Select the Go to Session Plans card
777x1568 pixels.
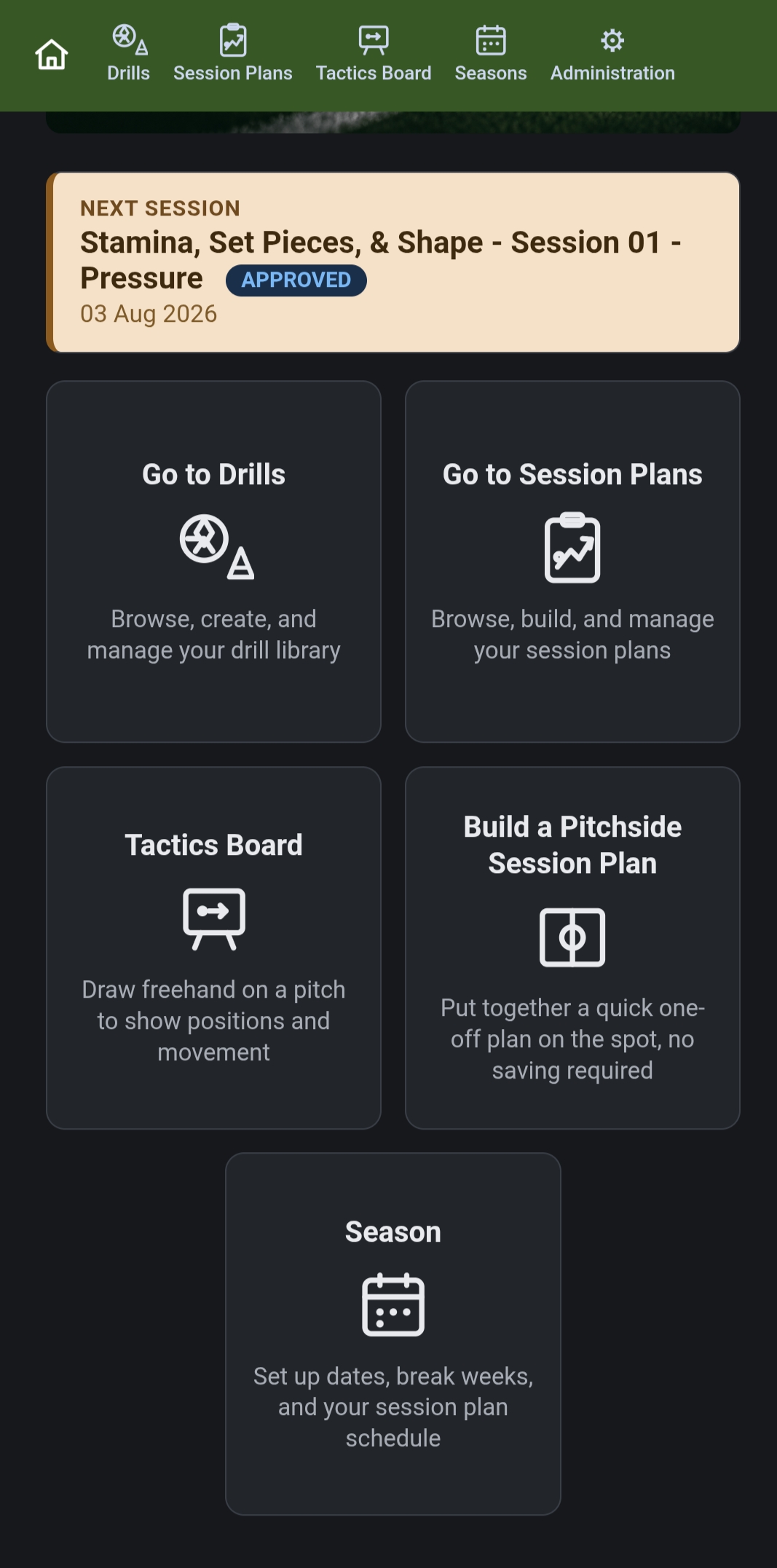[x=572, y=562]
